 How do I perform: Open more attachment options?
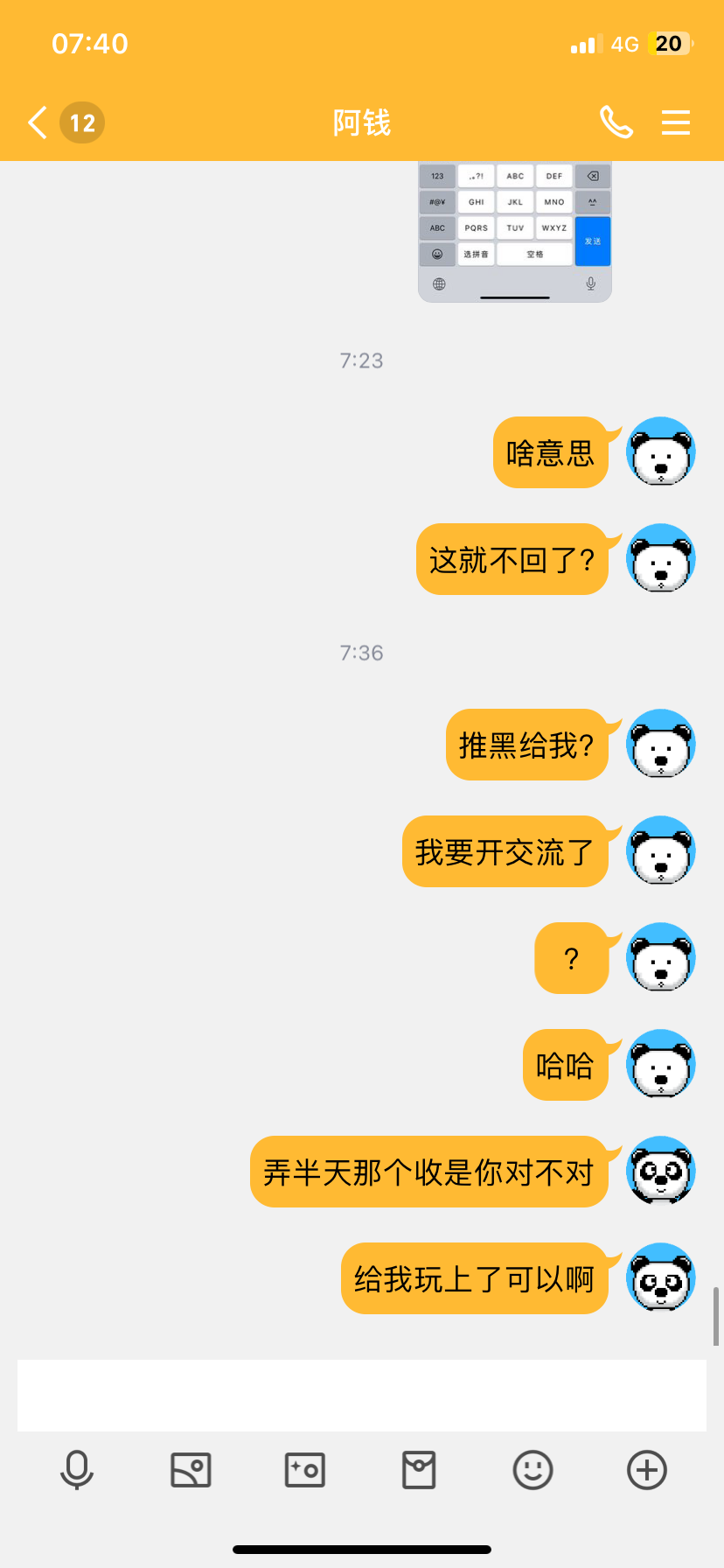pyautogui.click(x=647, y=1470)
